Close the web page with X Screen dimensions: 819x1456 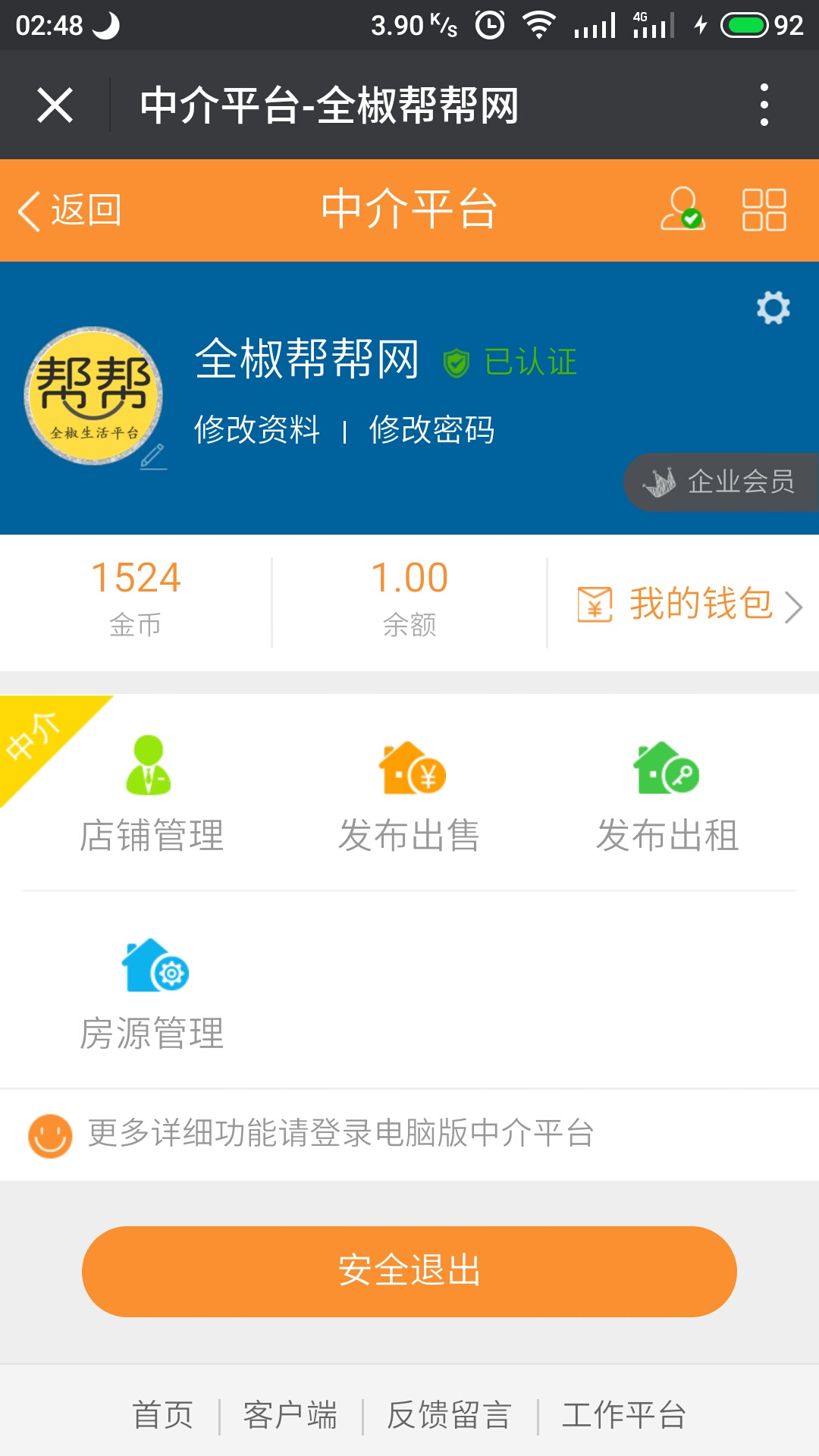55,105
